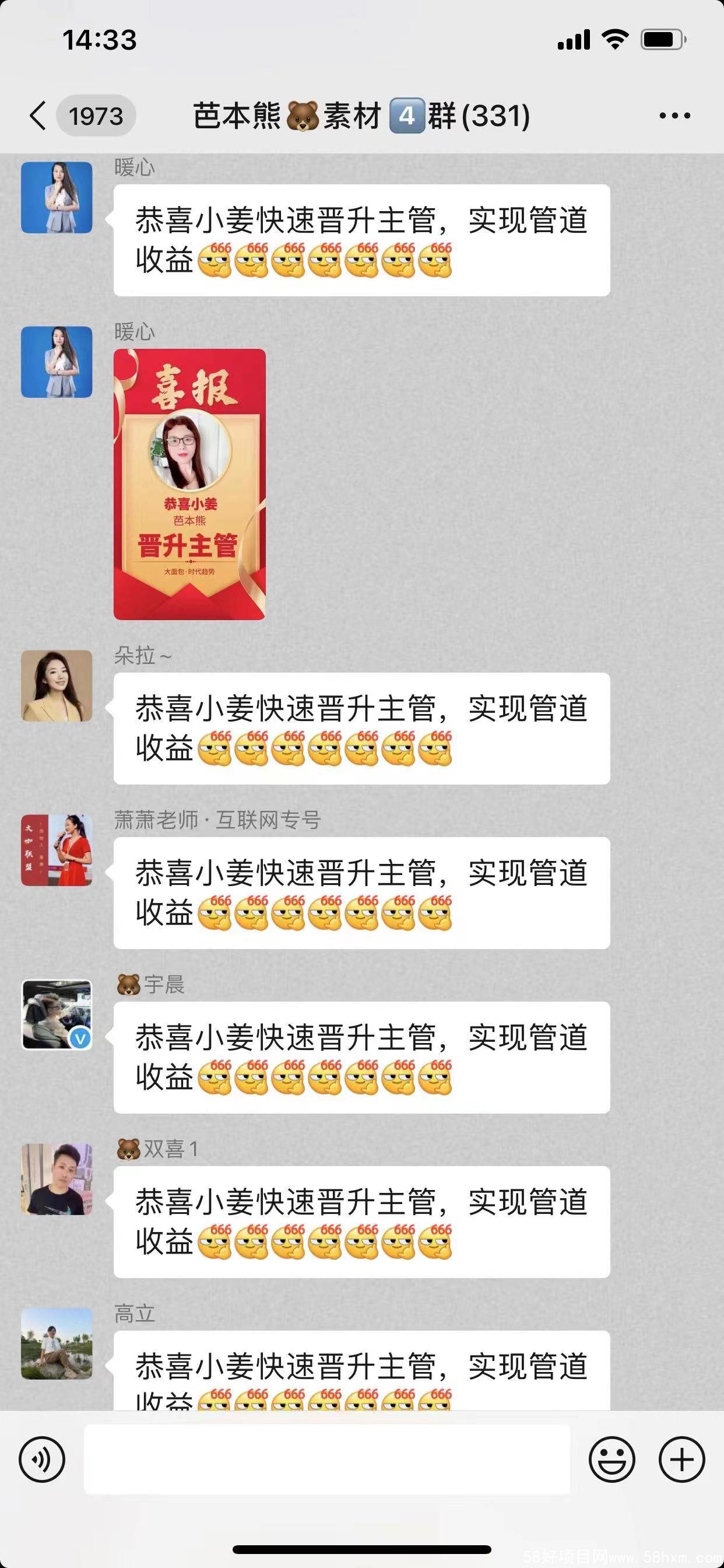Switch to voice message input
The image size is (724, 1568).
coord(42,1459)
